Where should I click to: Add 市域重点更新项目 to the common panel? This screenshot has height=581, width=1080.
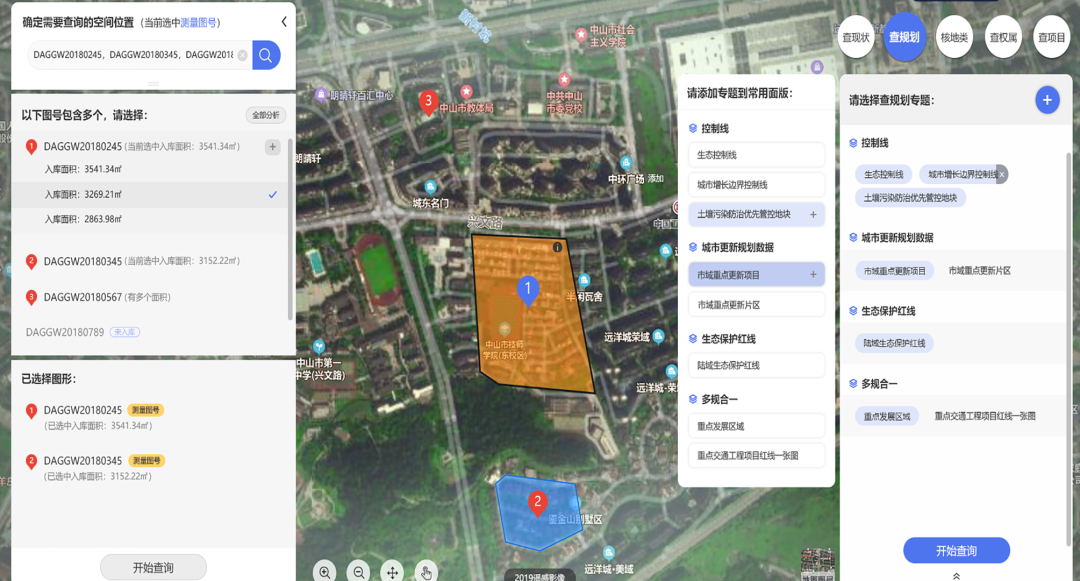pos(813,274)
